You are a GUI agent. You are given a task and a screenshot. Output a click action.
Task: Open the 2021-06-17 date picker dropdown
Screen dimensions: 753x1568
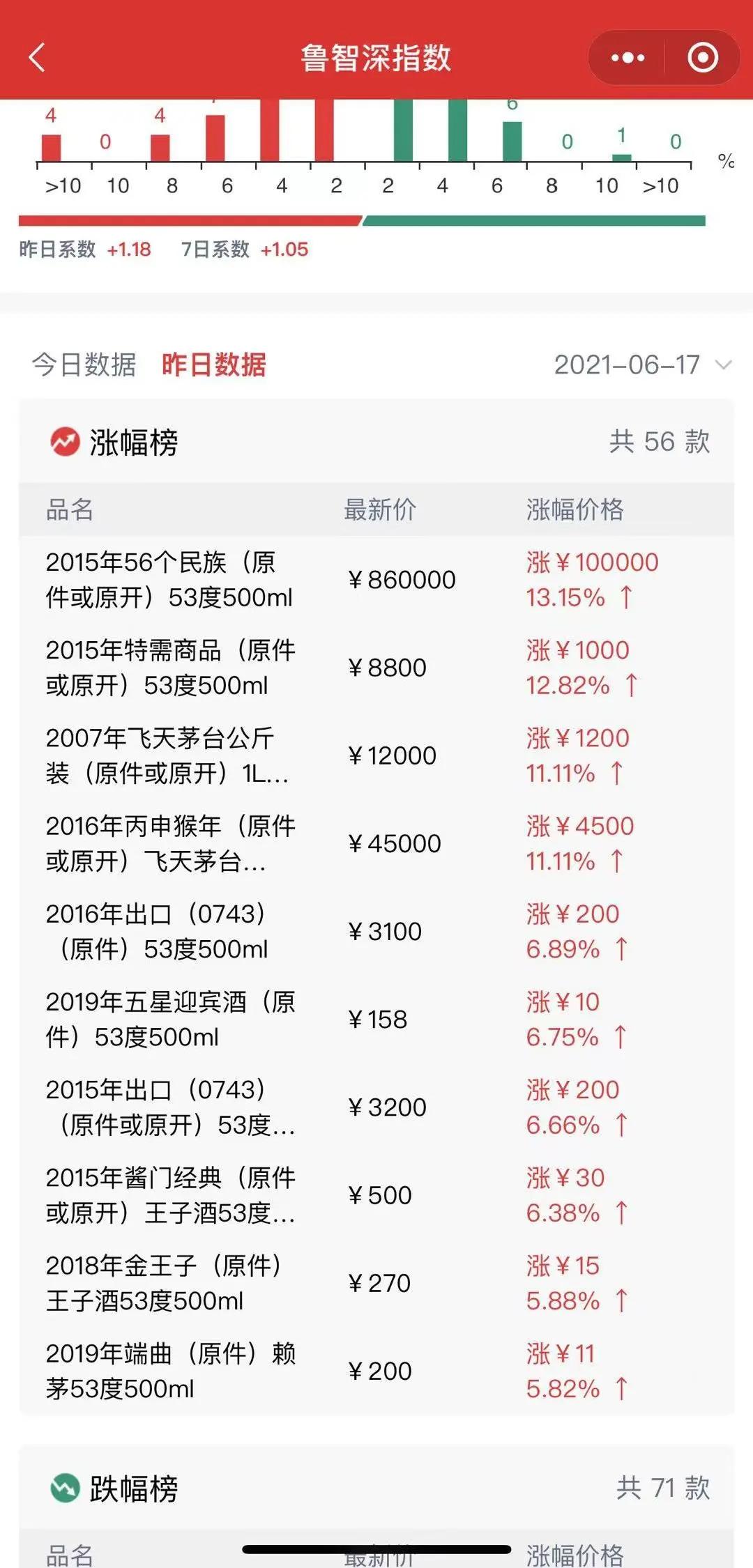pyautogui.click(x=626, y=364)
